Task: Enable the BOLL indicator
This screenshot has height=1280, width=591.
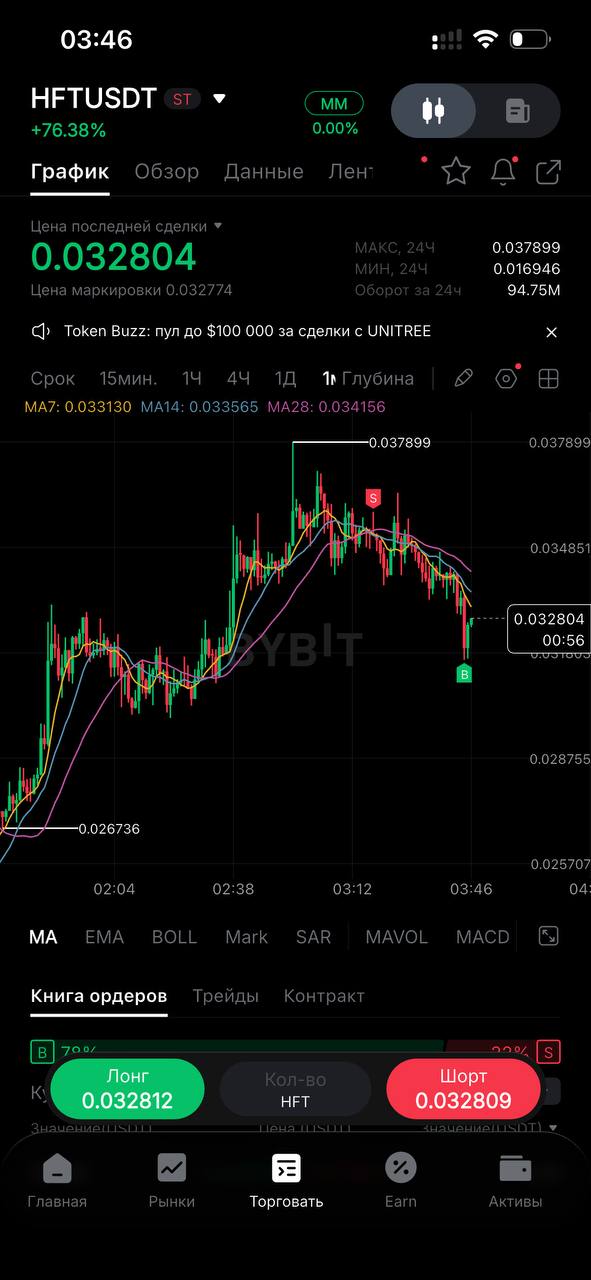Action: pyautogui.click(x=174, y=937)
